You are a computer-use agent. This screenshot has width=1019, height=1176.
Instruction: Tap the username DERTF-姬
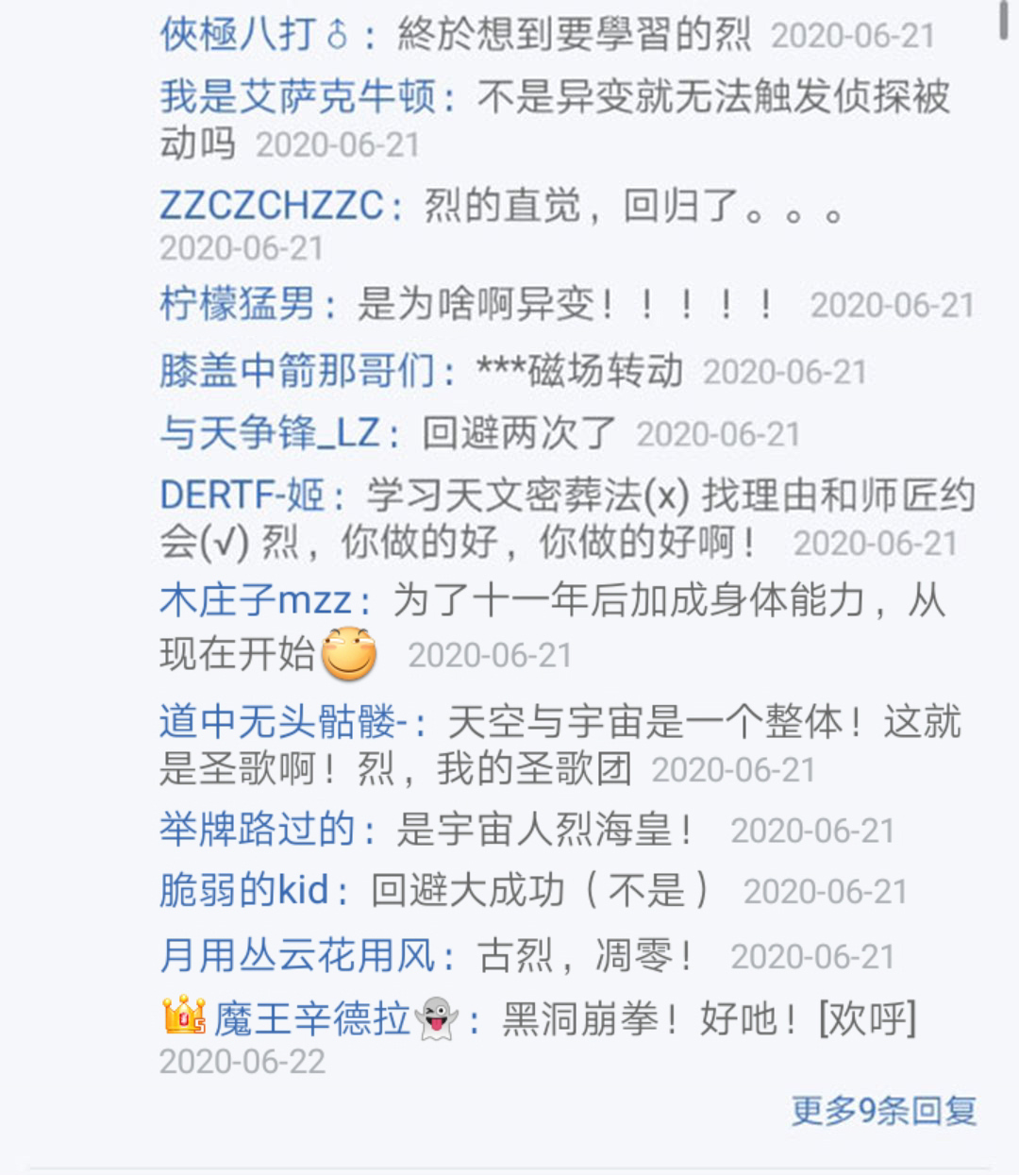242,496
